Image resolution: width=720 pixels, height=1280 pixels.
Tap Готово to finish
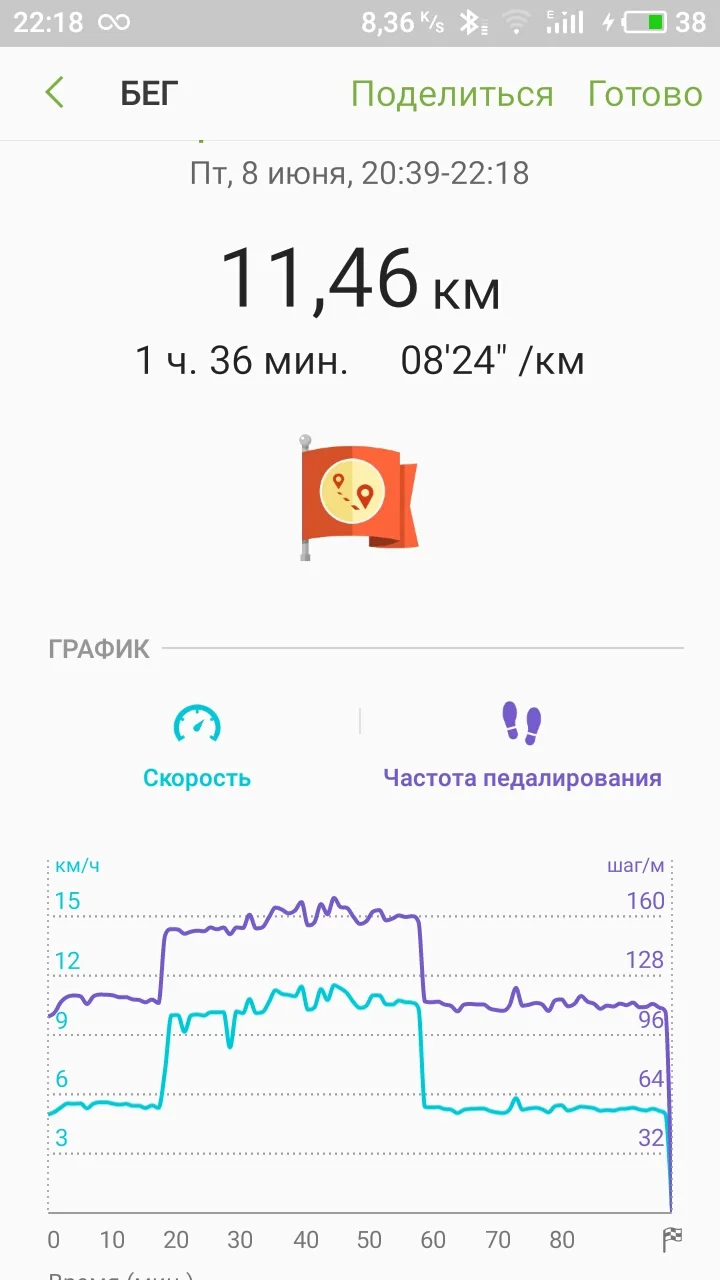click(645, 94)
